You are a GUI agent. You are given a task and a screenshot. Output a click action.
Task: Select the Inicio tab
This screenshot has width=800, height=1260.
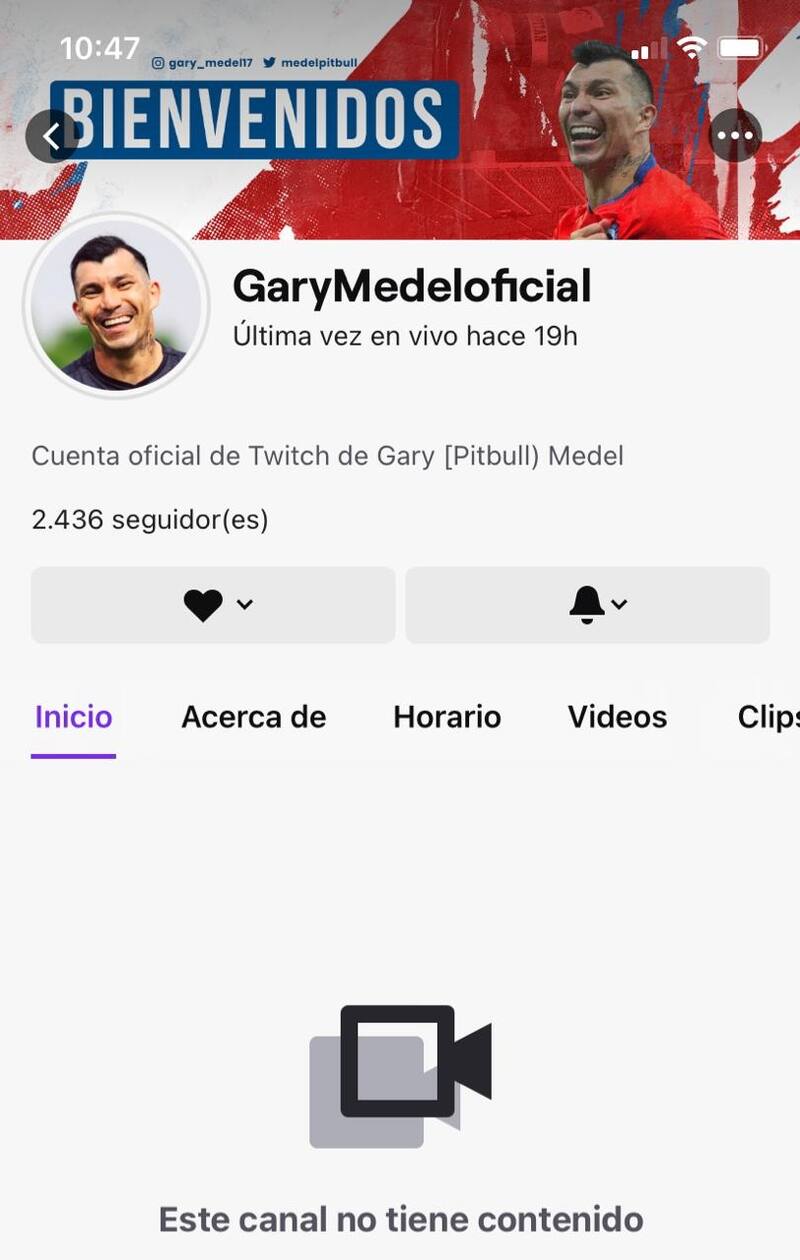coord(73,717)
